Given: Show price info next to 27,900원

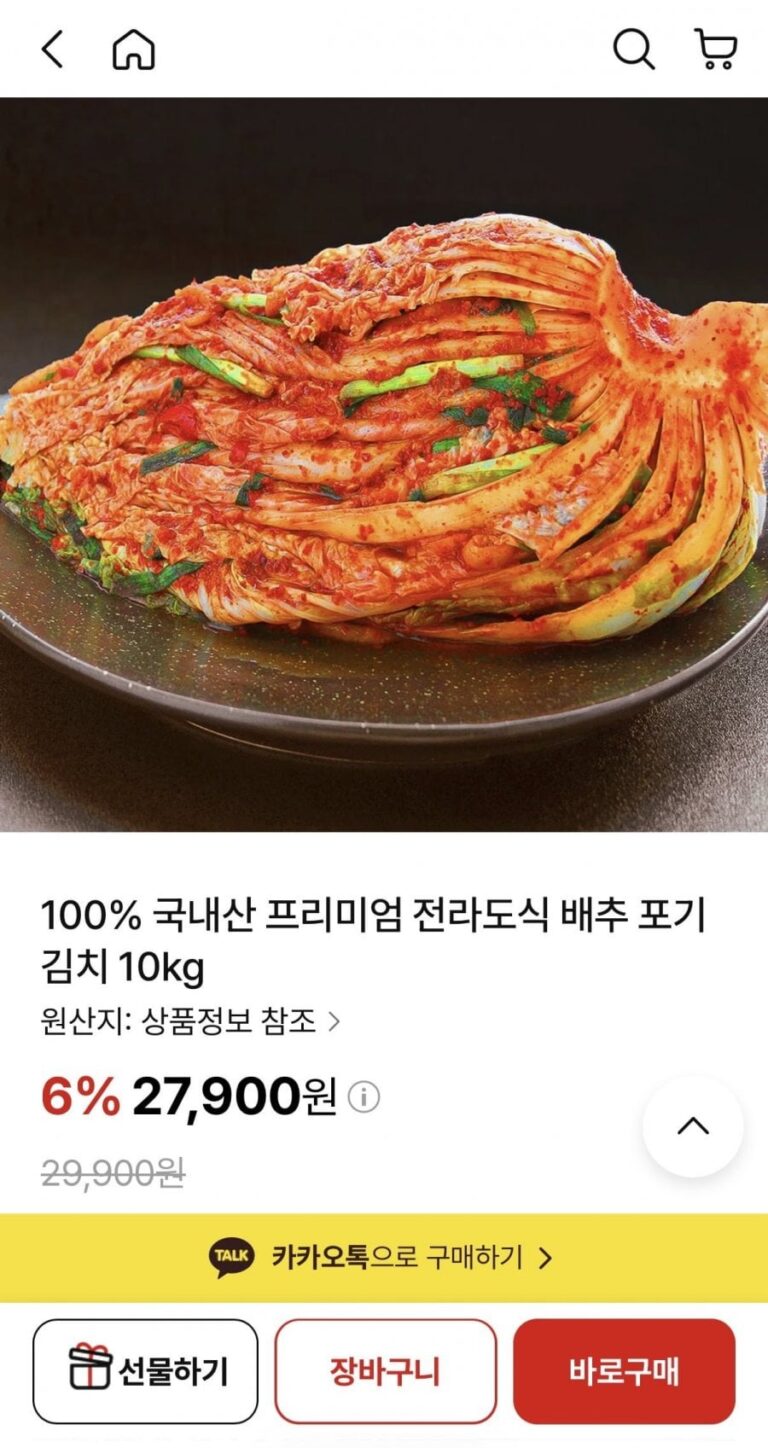Looking at the screenshot, I should (x=363, y=1098).
